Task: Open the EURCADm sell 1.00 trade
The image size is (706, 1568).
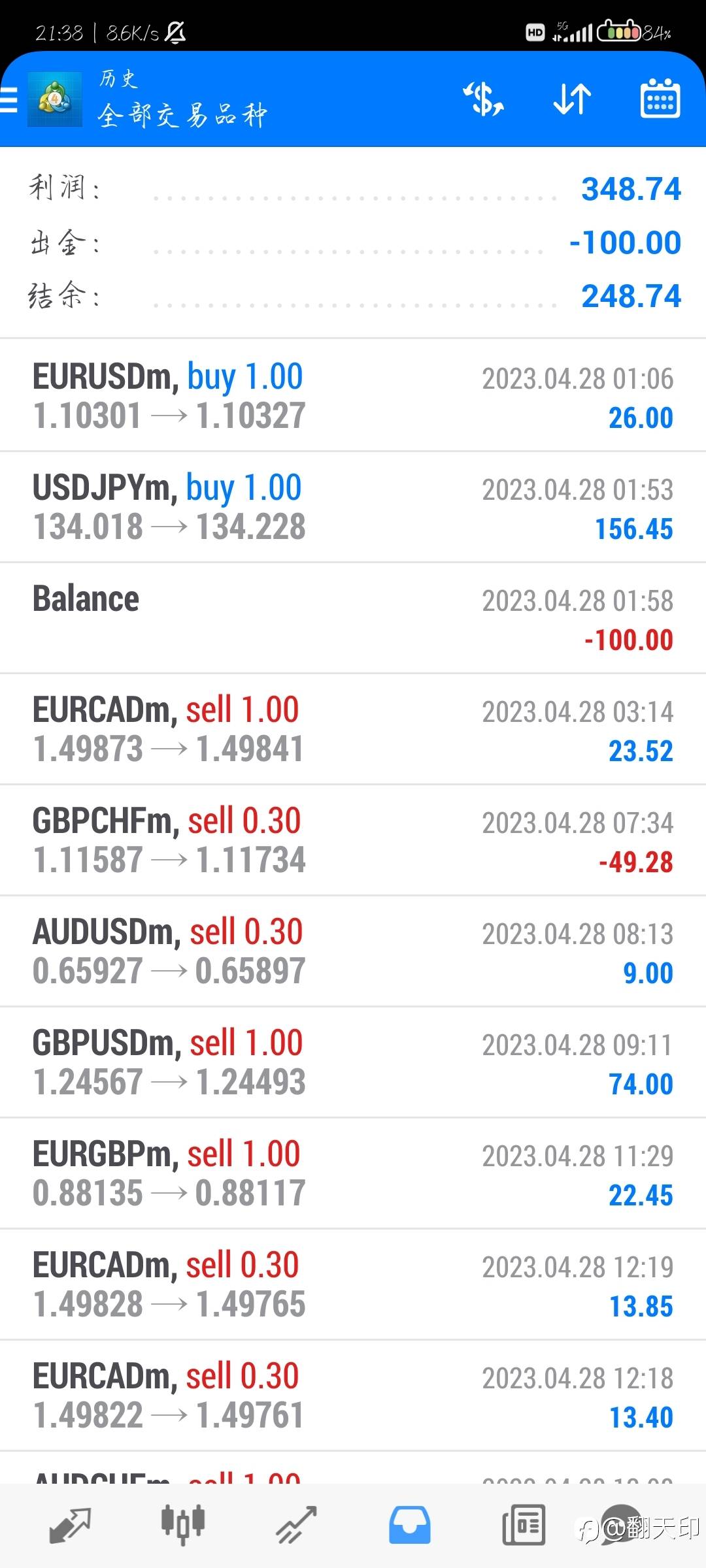Action: 353,729
